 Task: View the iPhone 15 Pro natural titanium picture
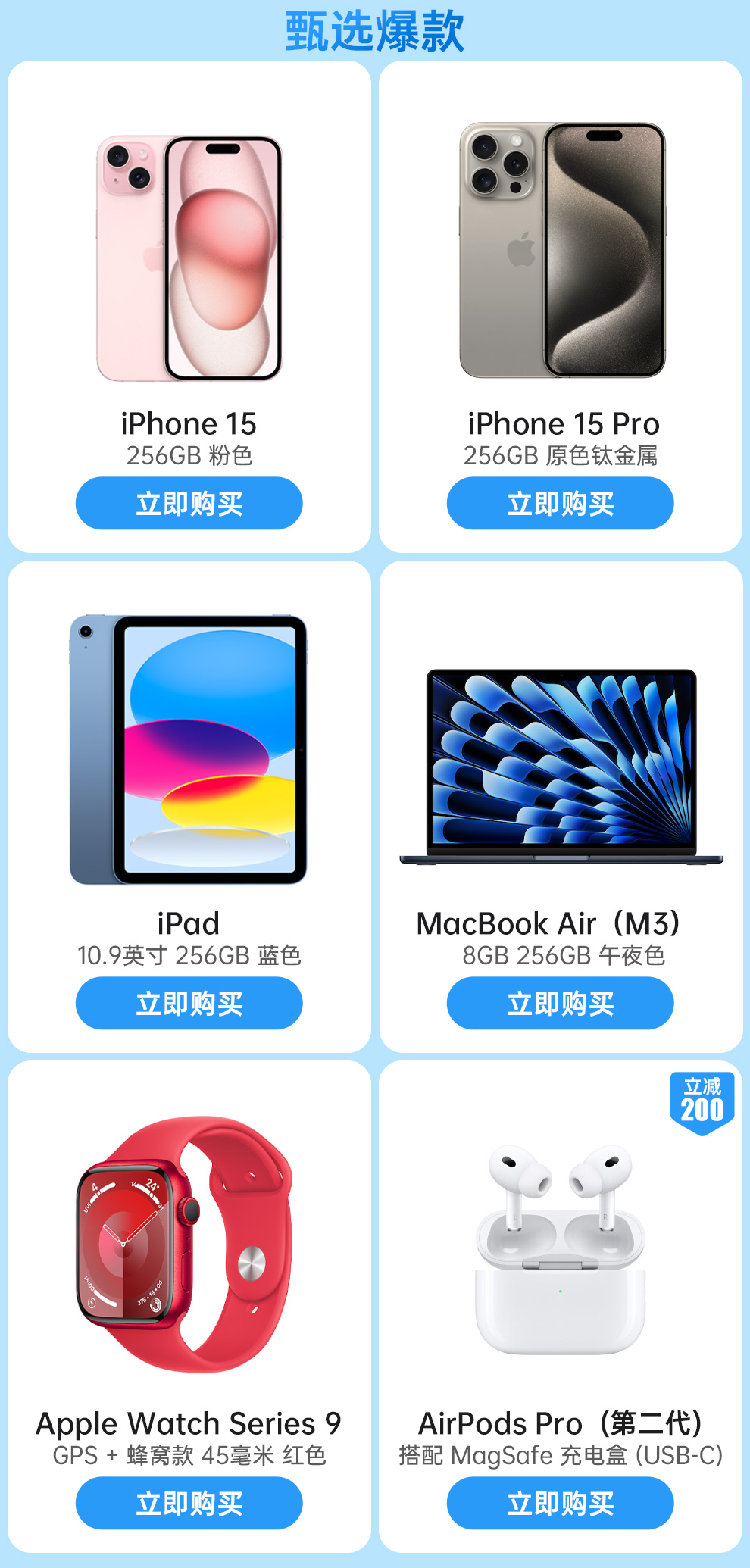(x=562, y=250)
